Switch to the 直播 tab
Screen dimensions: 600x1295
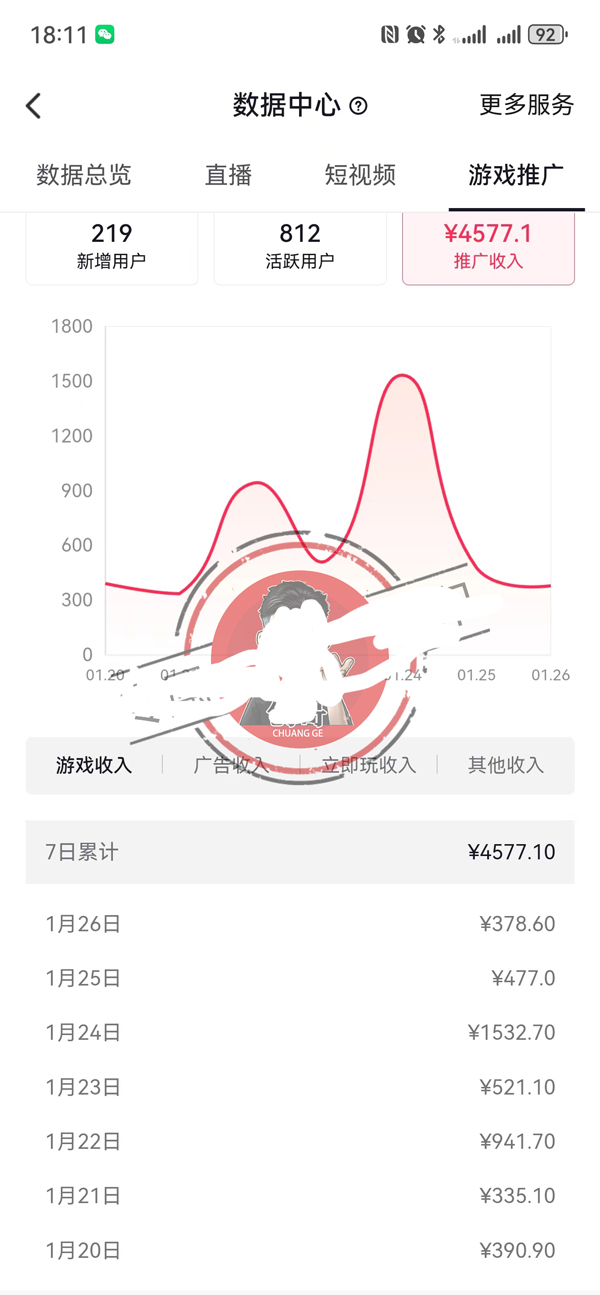click(x=229, y=175)
